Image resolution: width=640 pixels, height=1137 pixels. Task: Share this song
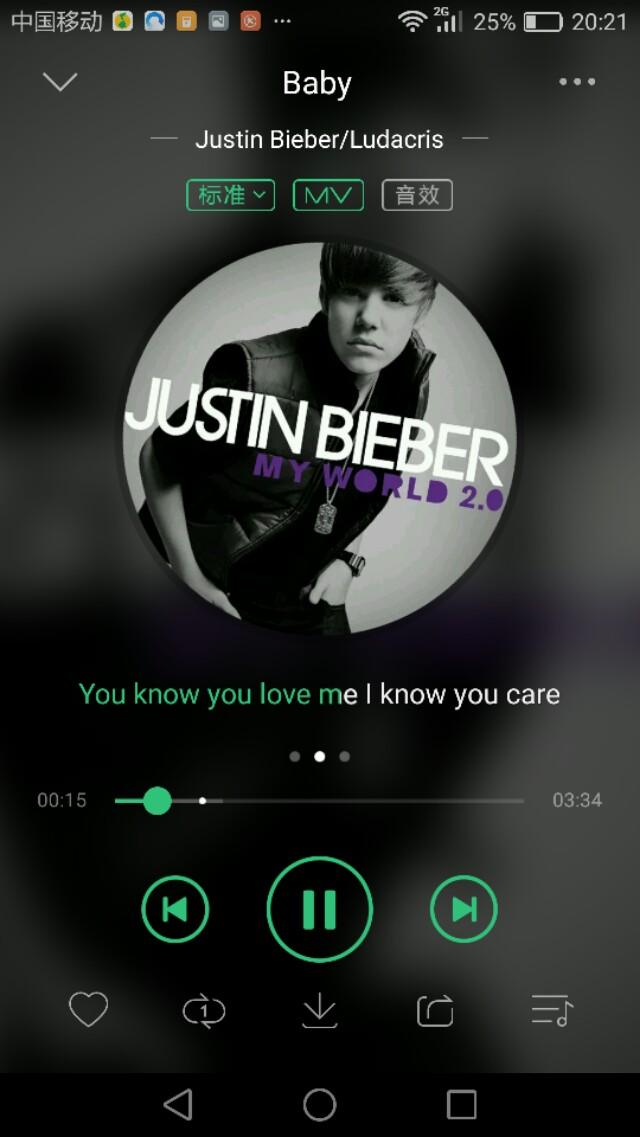pyautogui.click(x=435, y=1011)
